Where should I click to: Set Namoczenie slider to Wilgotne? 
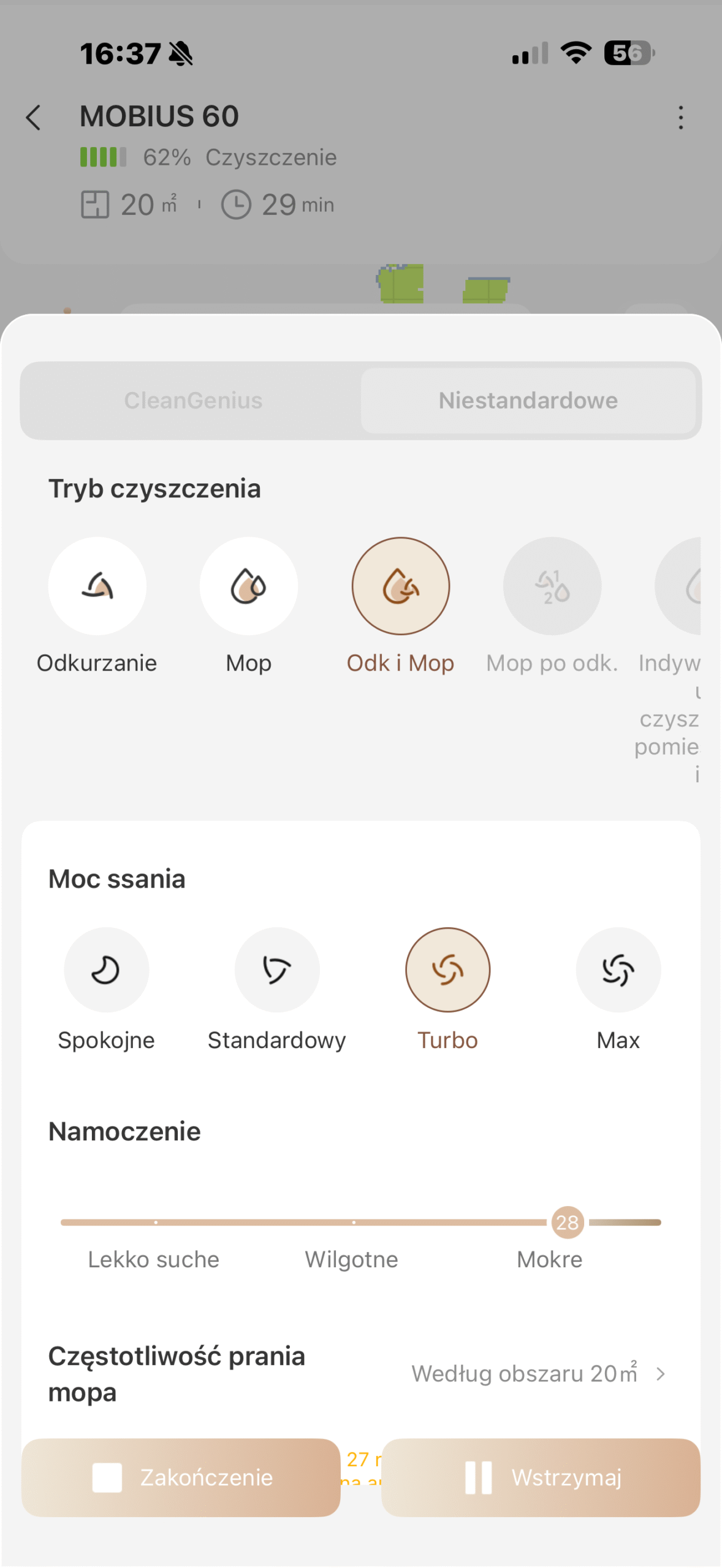(354, 1222)
